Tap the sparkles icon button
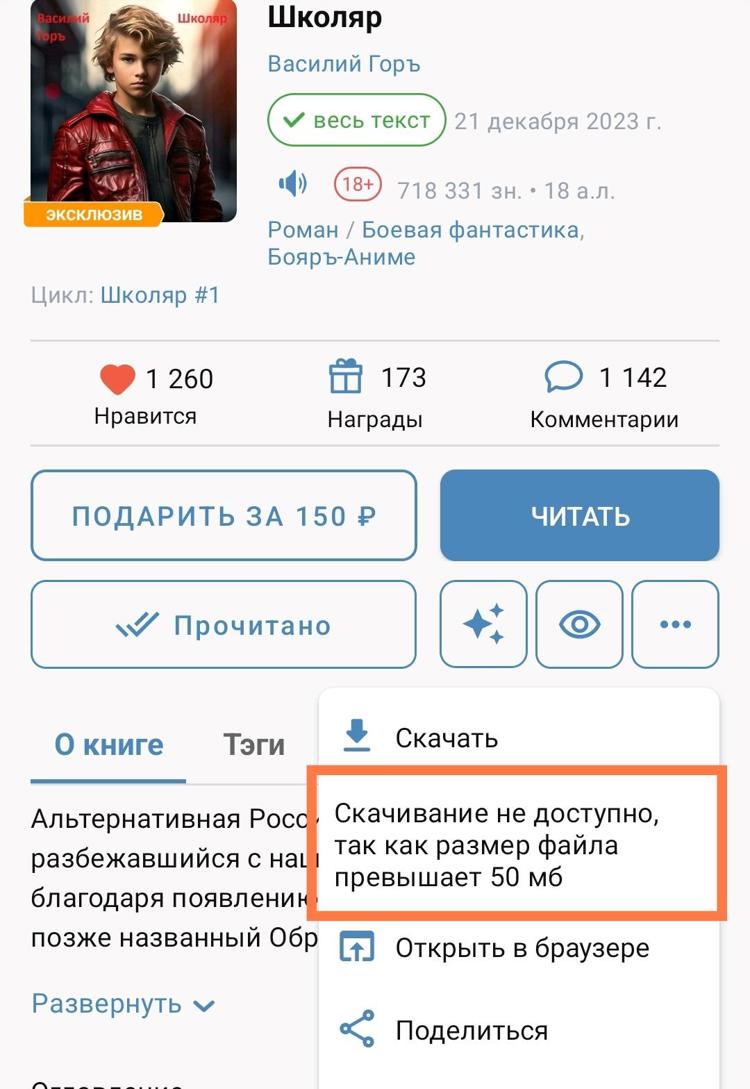The image size is (750, 1089). (483, 625)
